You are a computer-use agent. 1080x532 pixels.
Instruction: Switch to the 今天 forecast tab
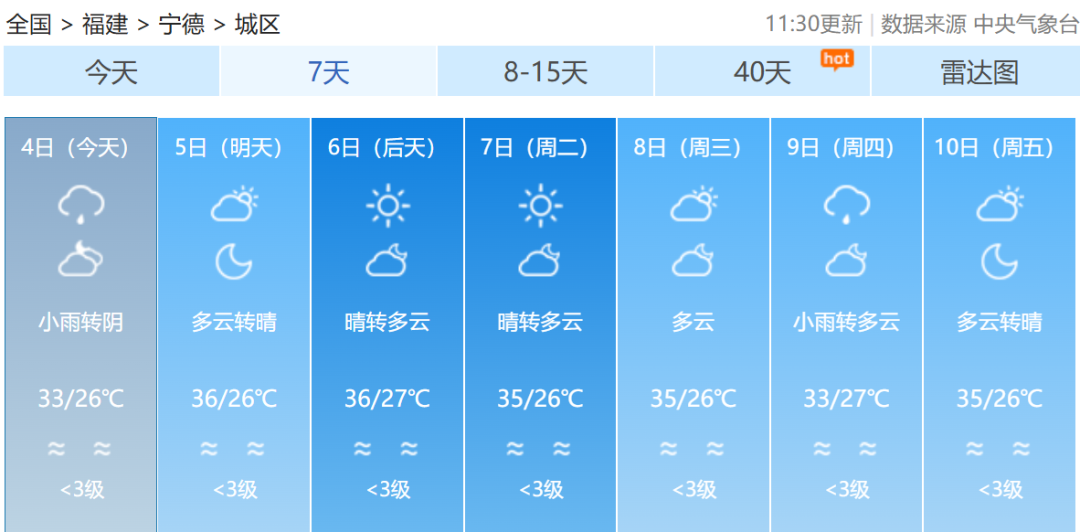(111, 72)
